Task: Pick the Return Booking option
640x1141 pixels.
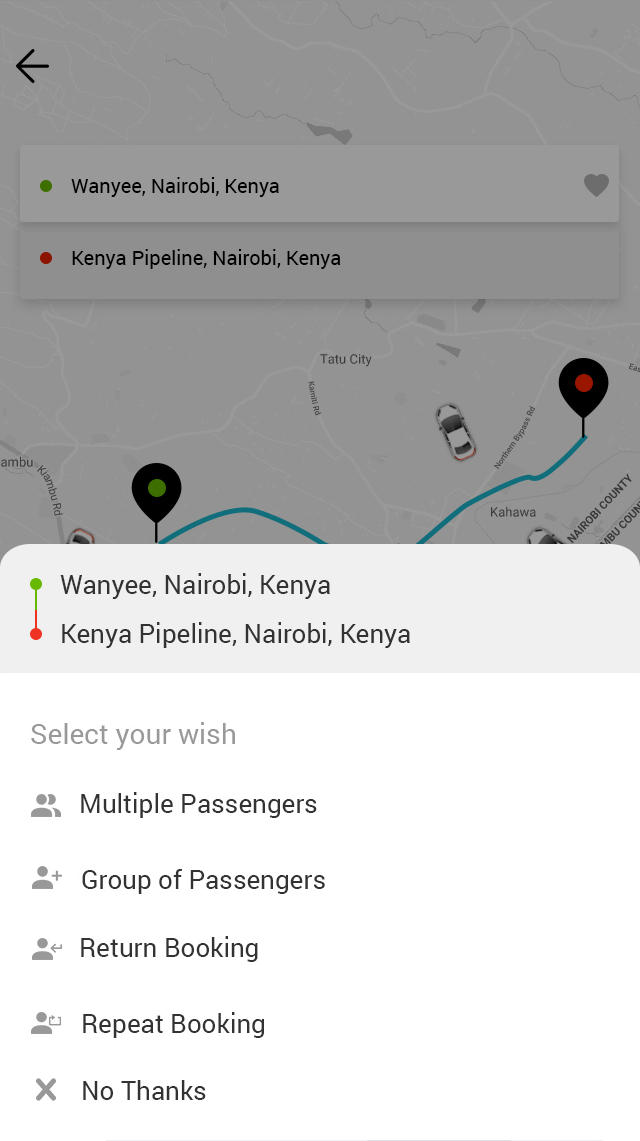Action: pos(169,948)
